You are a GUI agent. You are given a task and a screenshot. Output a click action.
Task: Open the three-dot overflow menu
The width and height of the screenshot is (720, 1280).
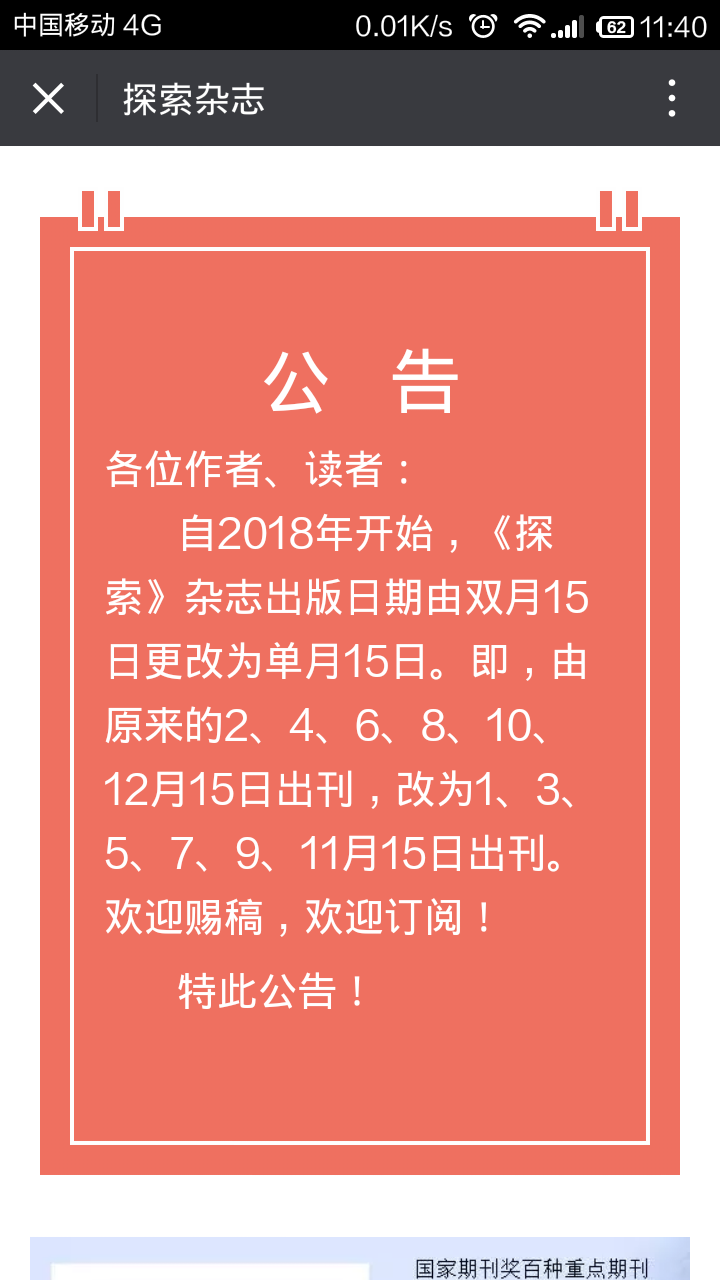pos(672,98)
